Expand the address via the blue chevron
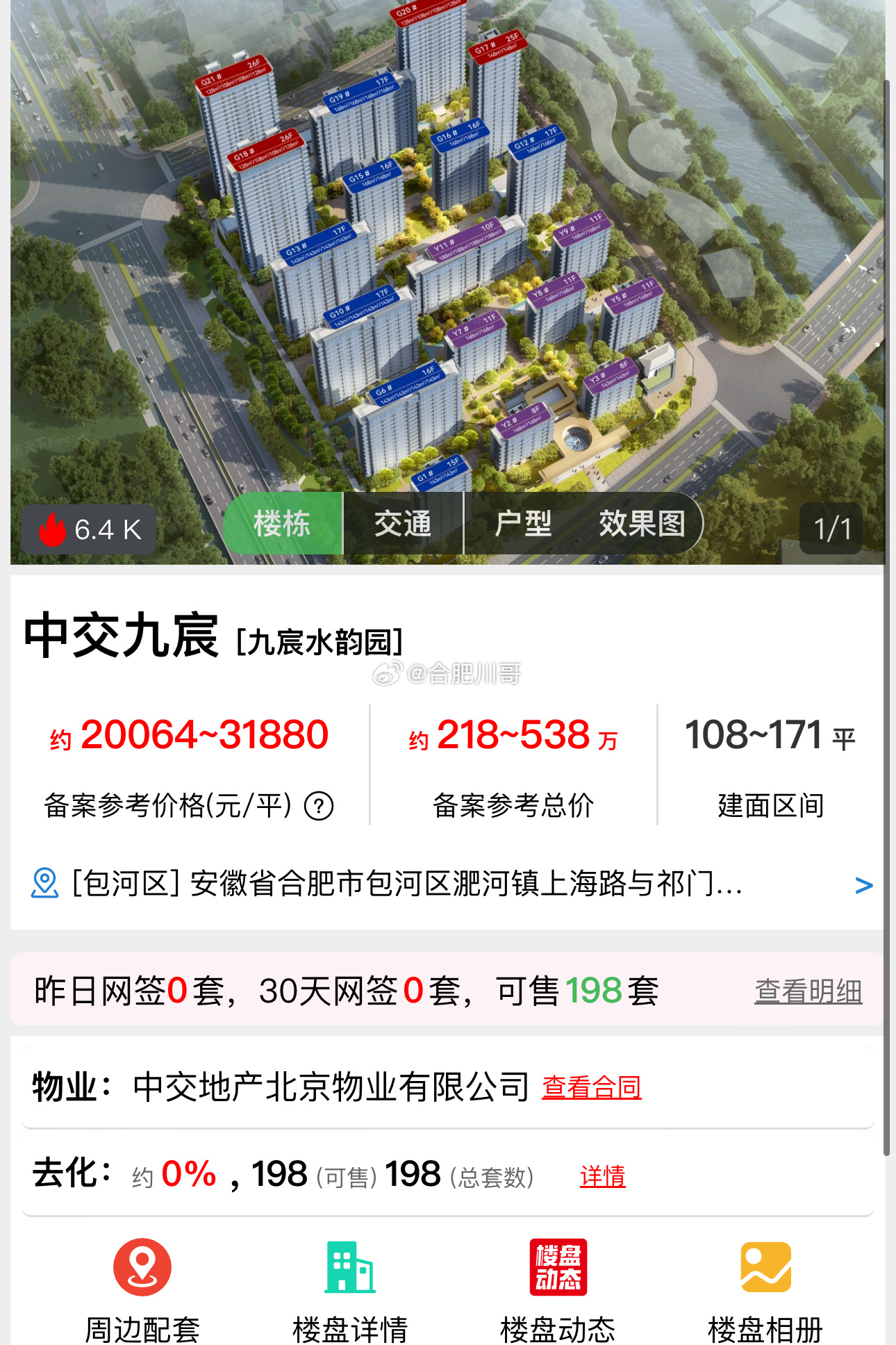Screen dimensions: 896x1345 pyautogui.click(x=863, y=885)
